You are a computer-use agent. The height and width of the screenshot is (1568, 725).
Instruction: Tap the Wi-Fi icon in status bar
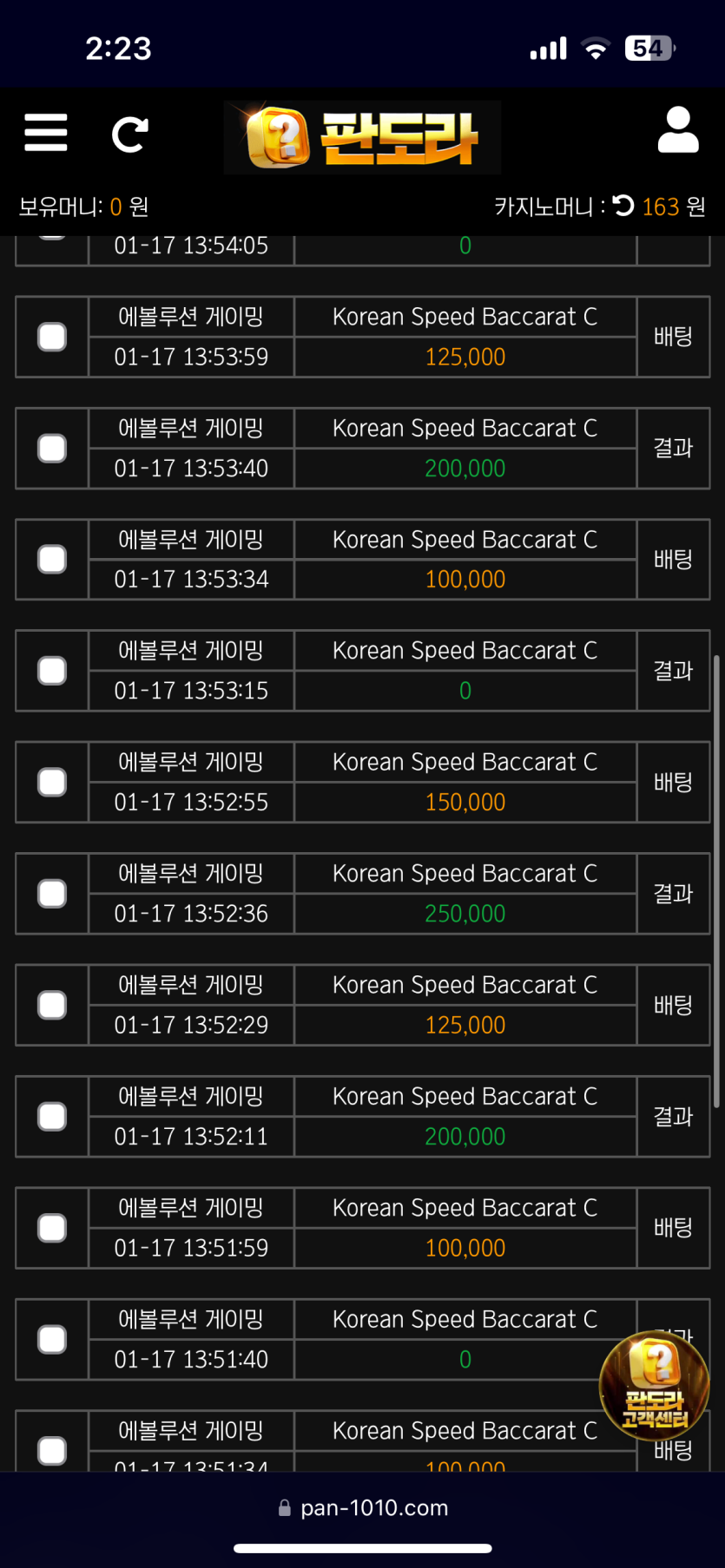coord(595,49)
